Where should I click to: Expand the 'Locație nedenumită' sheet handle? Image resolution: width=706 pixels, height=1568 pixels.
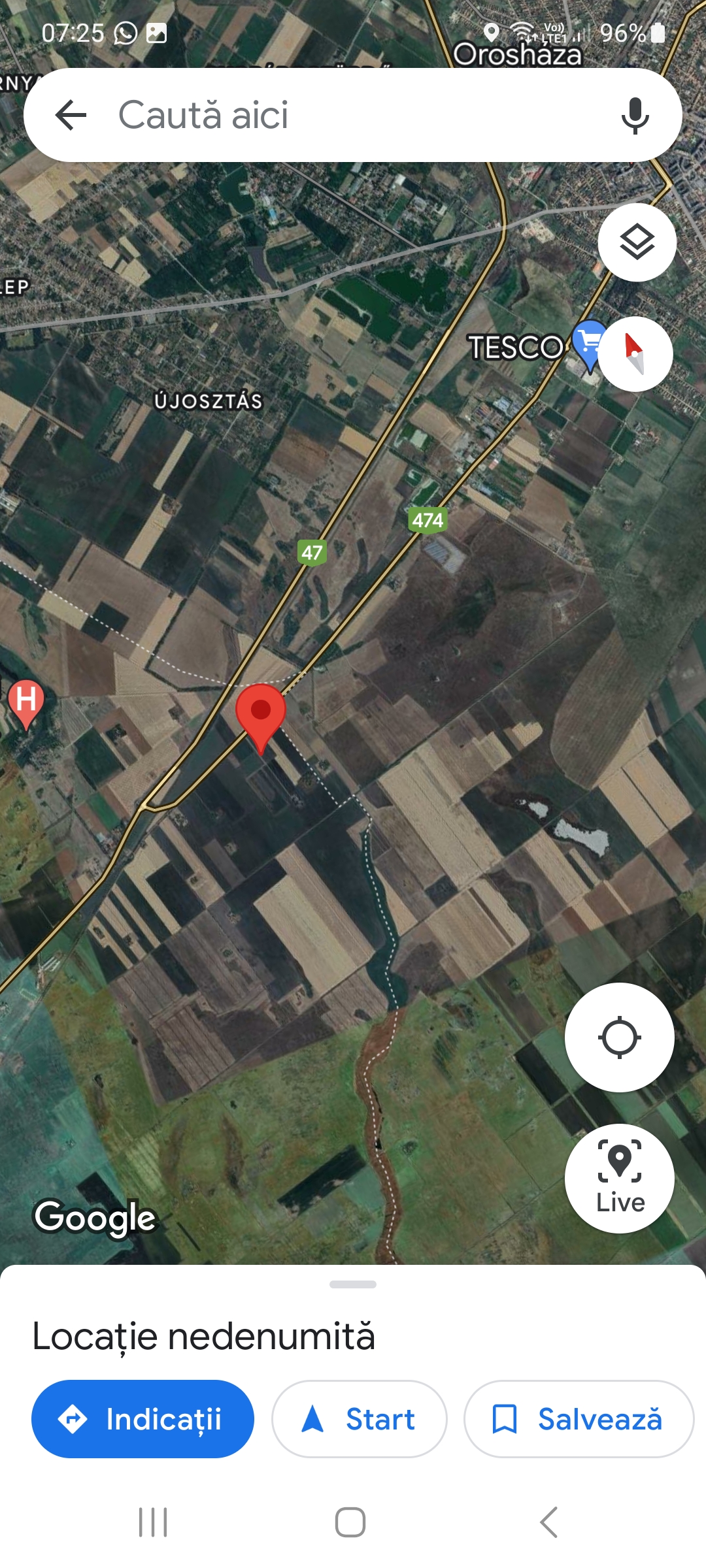click(x=353, y=1284)
